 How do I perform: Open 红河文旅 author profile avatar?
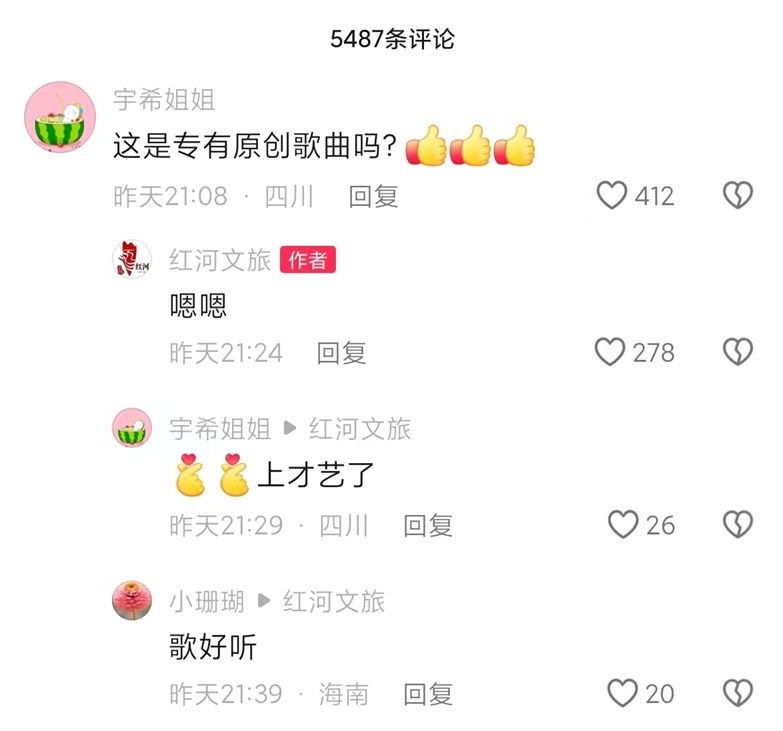[x=132, y=260]
